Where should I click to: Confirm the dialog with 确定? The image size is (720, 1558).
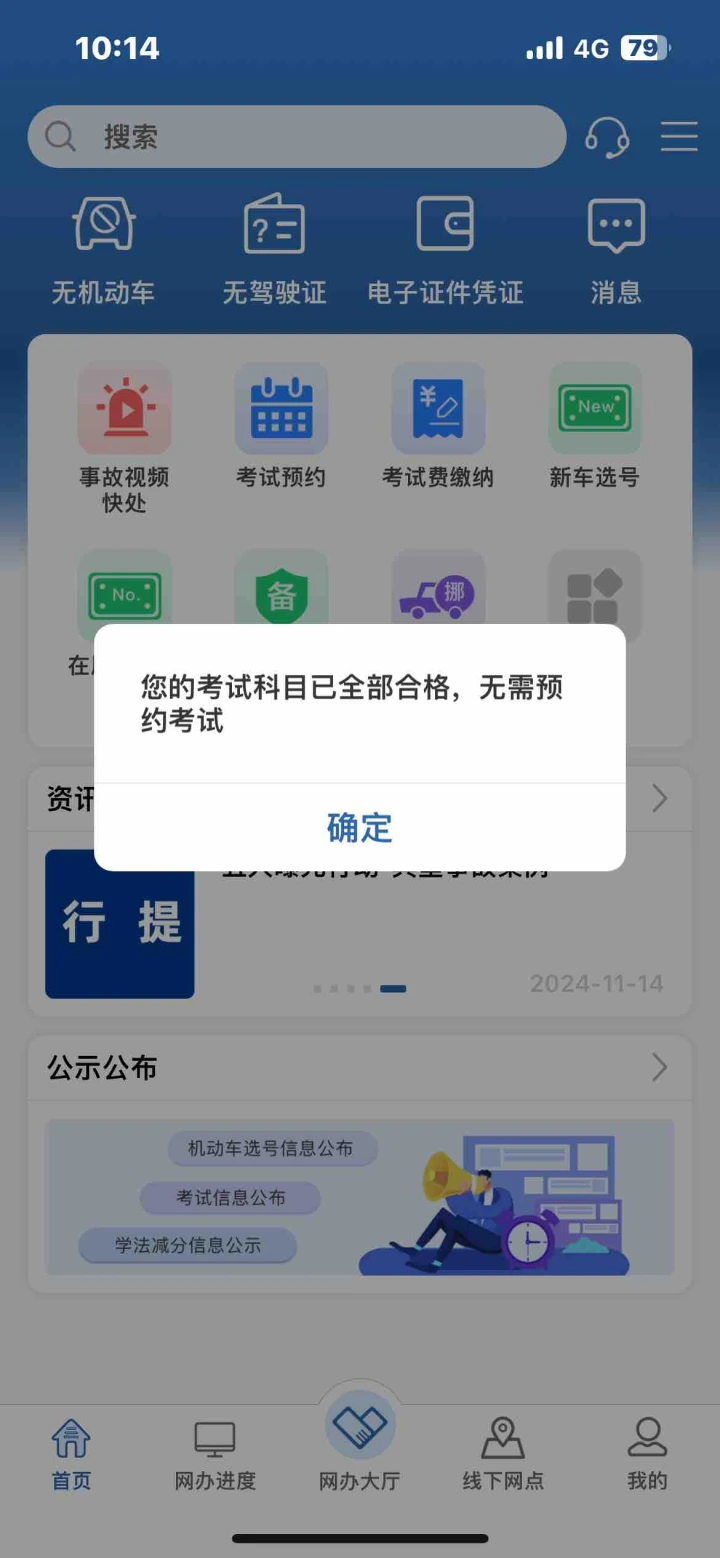pos(360,827)
